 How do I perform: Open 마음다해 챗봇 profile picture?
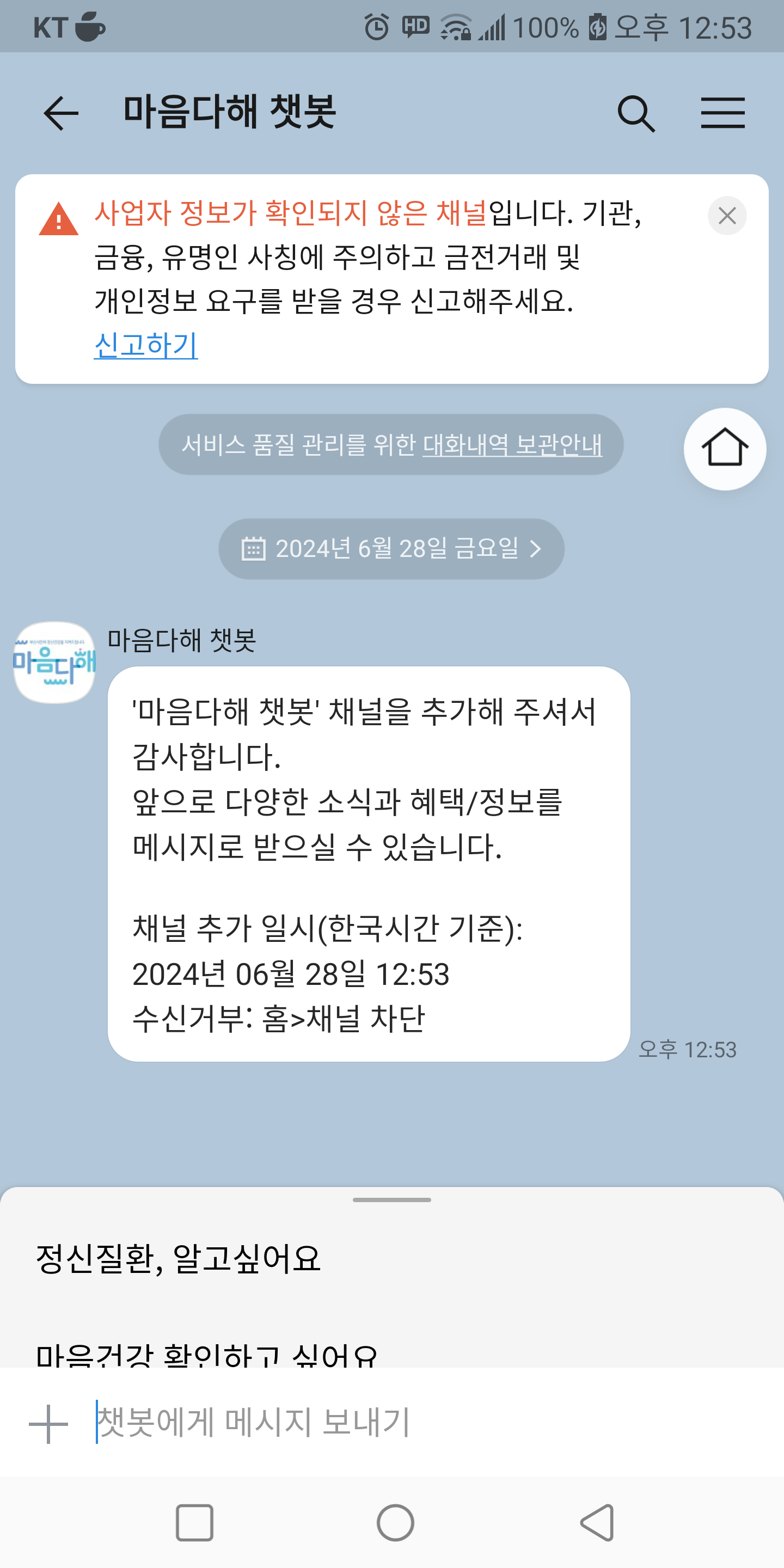(x=55, y=662)
